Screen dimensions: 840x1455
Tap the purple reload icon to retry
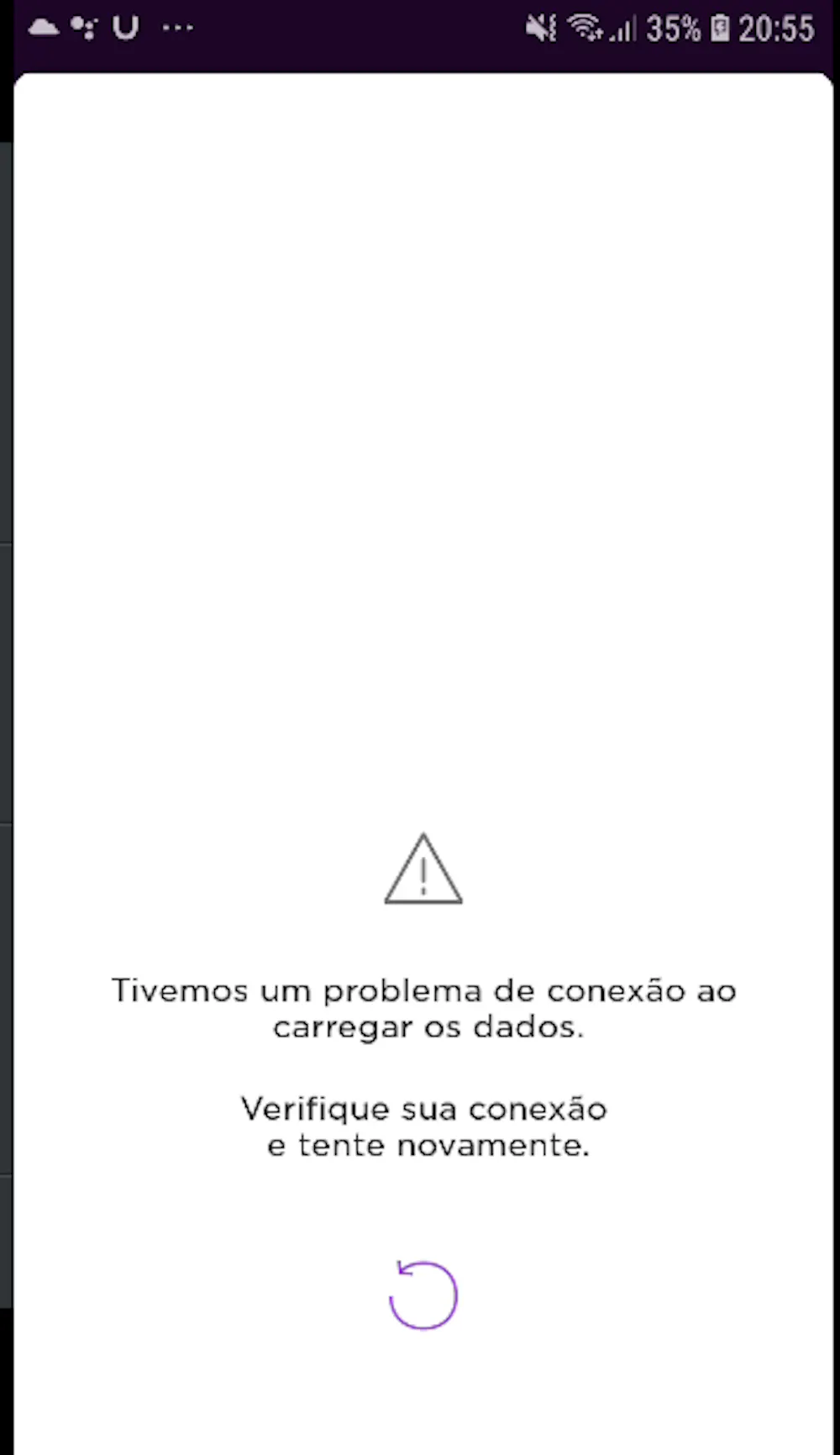coord(423,1295)
